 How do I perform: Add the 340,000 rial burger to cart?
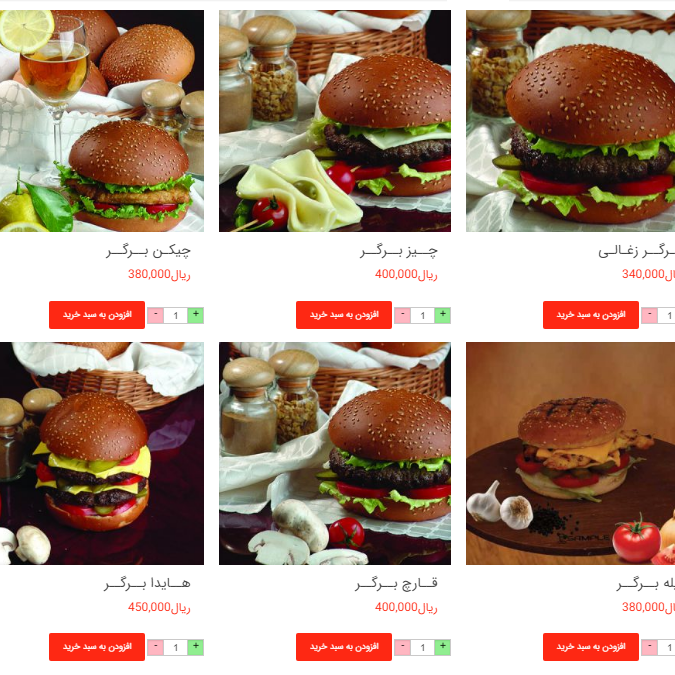point(590,315)
